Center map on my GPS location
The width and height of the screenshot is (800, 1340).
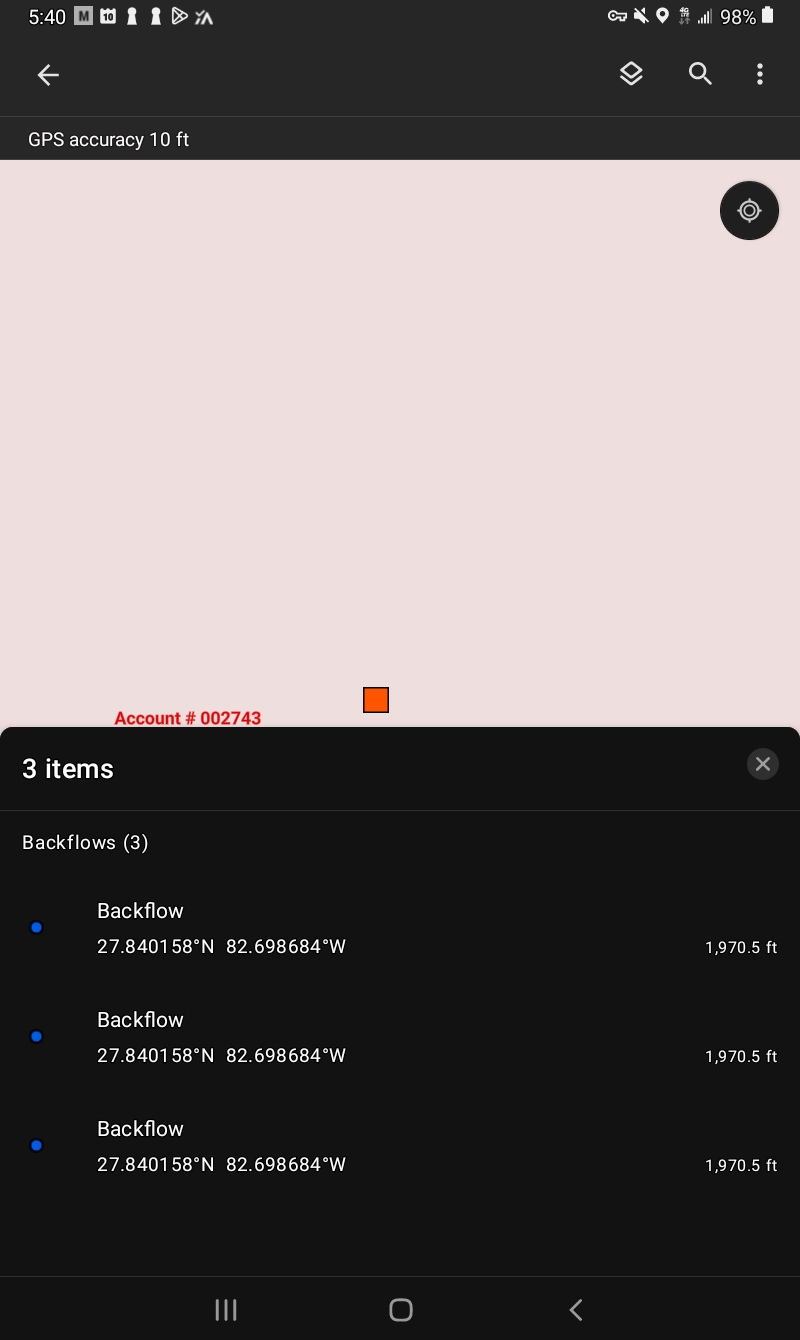(x=749, y=210)
